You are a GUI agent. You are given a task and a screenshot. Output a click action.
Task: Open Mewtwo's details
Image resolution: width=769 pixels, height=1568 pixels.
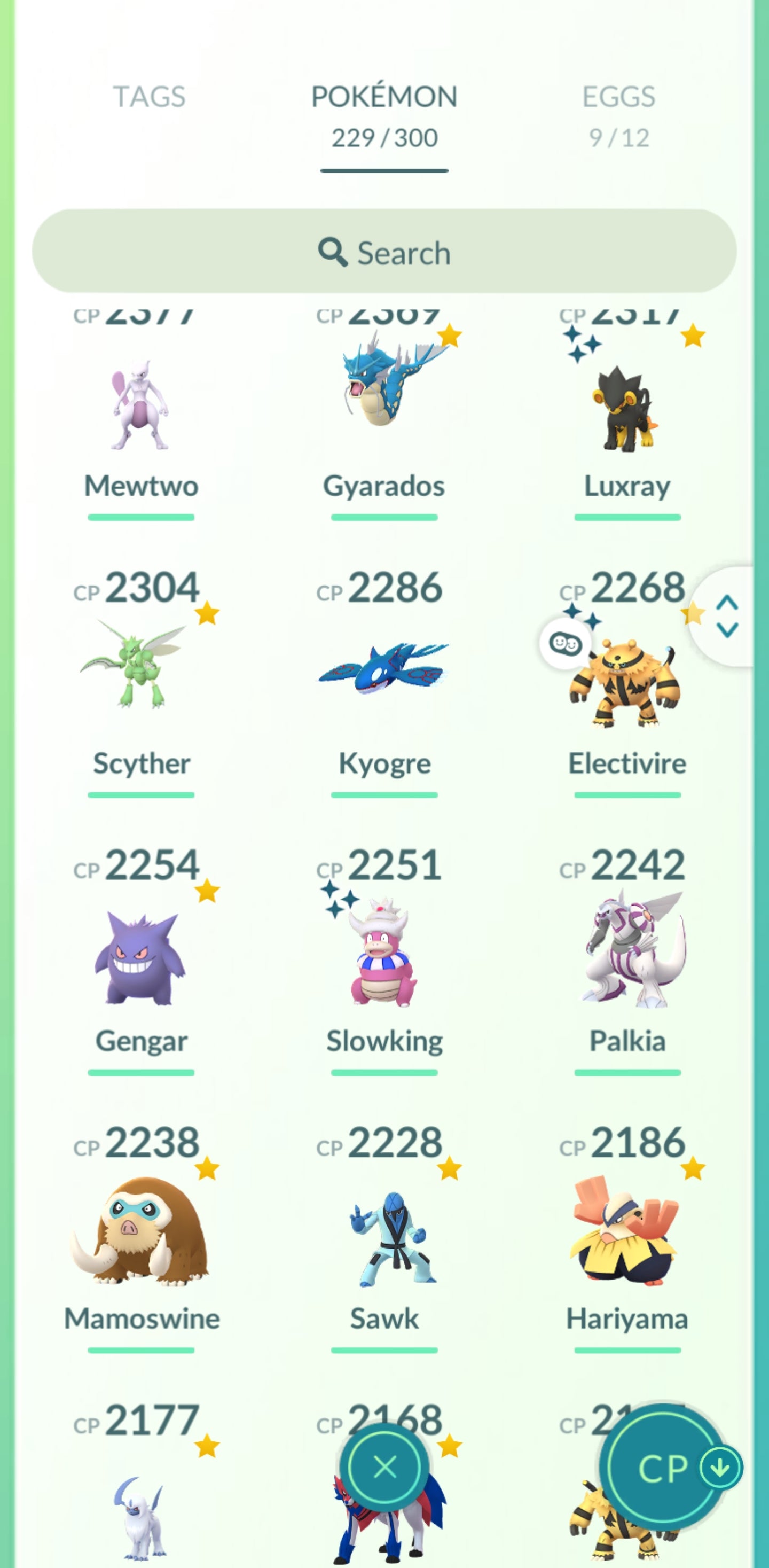(140, 408)
